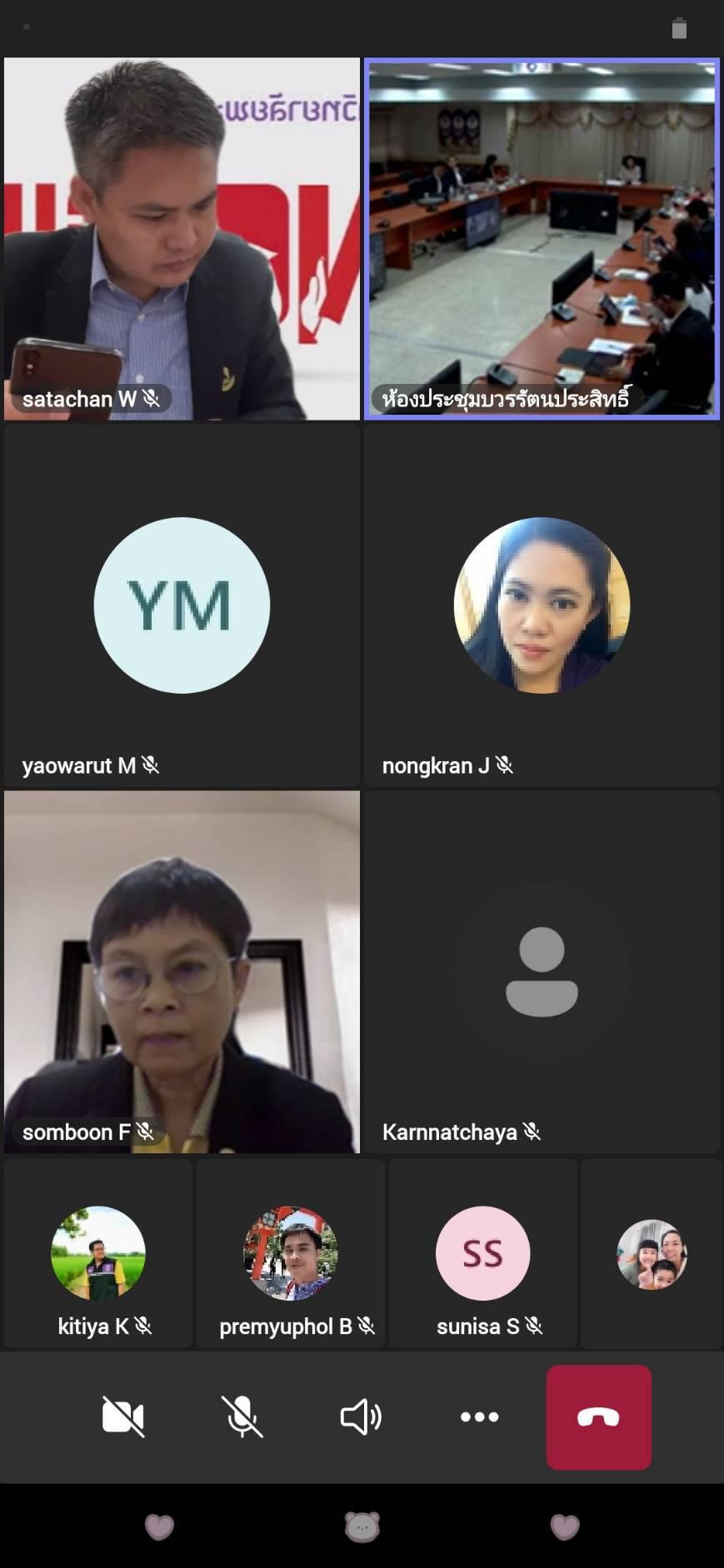The image size is (724, 1568).
Task: Tap sunisa S's participant tile
Action: pyautogui.click(x=483, y=1253)
